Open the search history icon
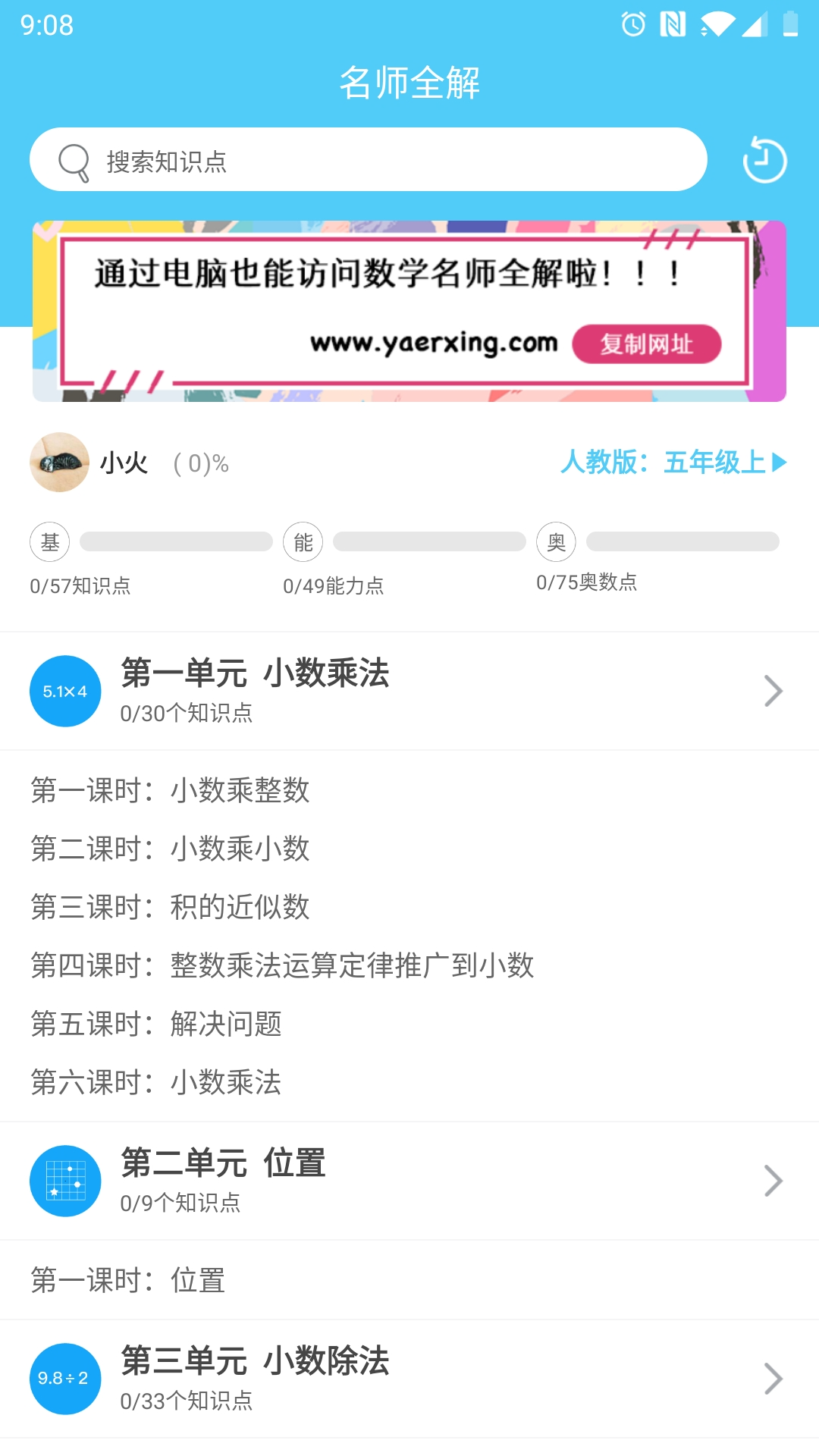 point(764,159)
